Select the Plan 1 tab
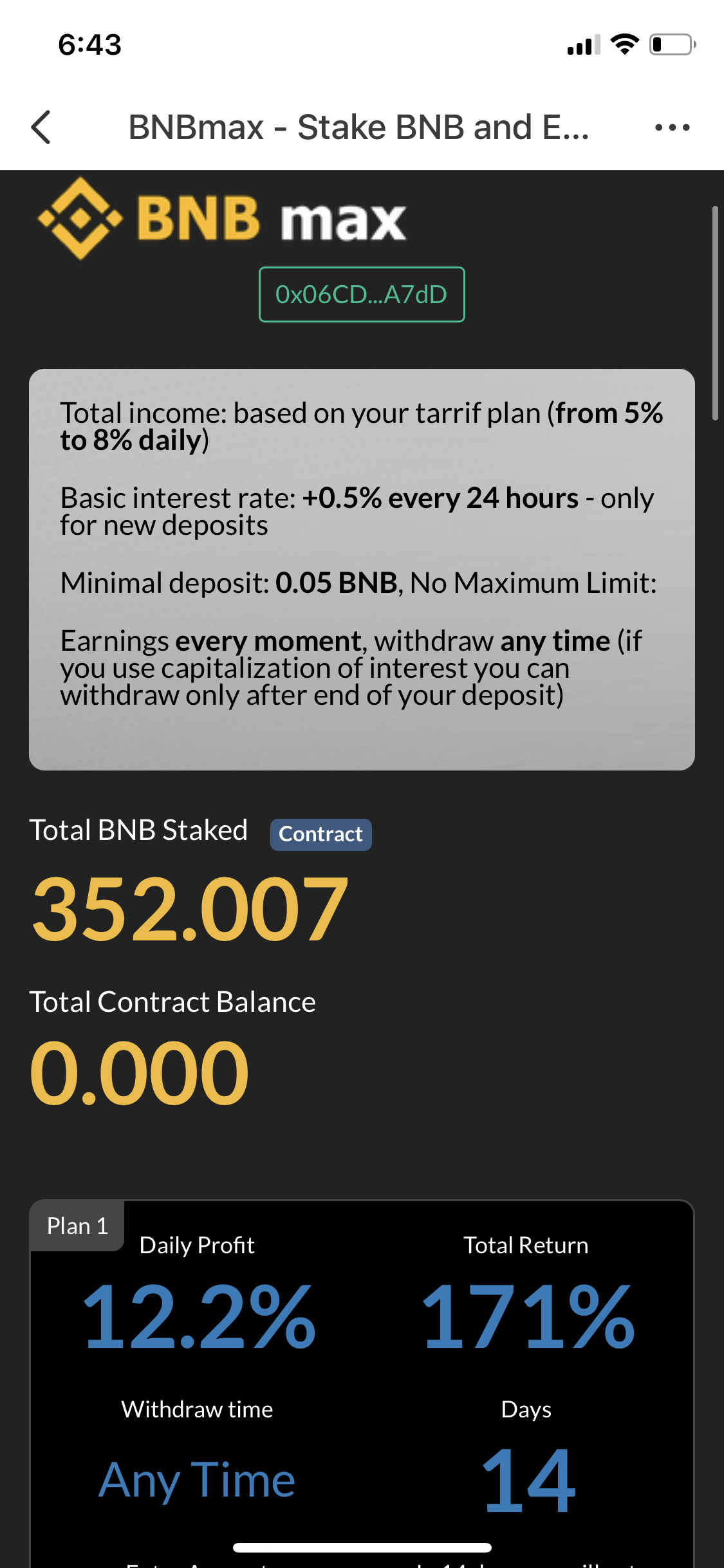724x1568 pixels. (x=77, y=1225)
